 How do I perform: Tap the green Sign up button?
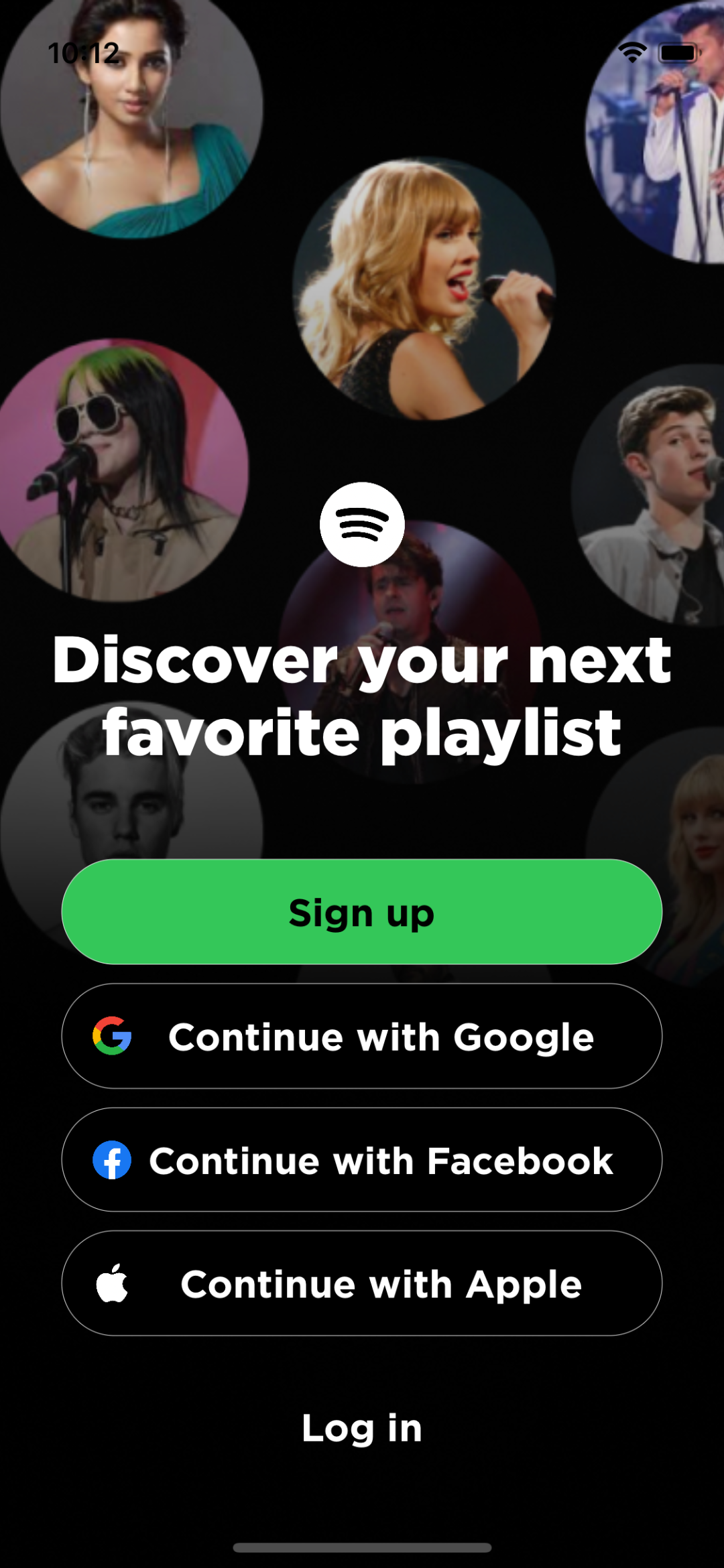(362, 911)
